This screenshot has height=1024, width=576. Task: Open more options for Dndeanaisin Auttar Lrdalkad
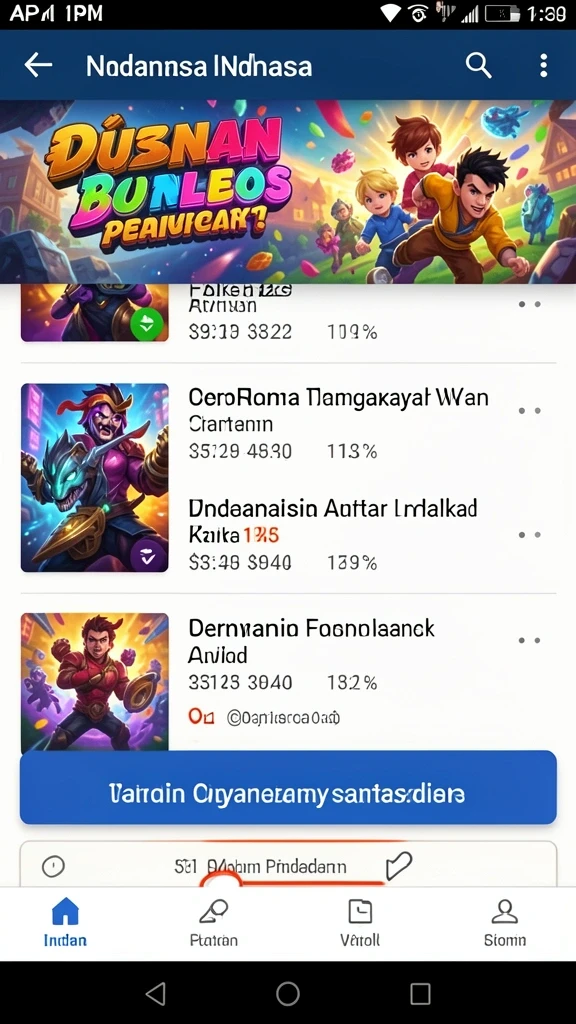click(529, 535)
